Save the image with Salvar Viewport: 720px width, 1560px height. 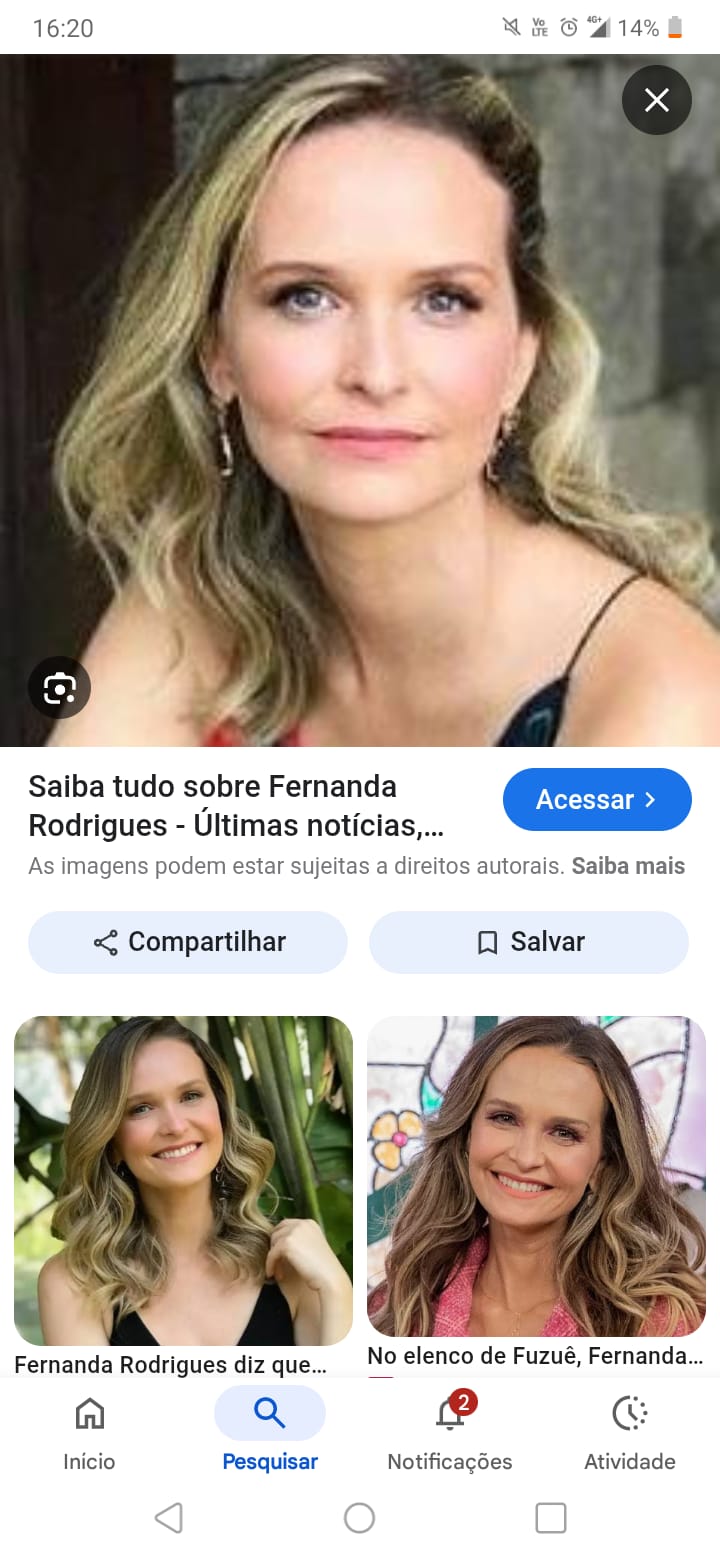tap(529, 942)
